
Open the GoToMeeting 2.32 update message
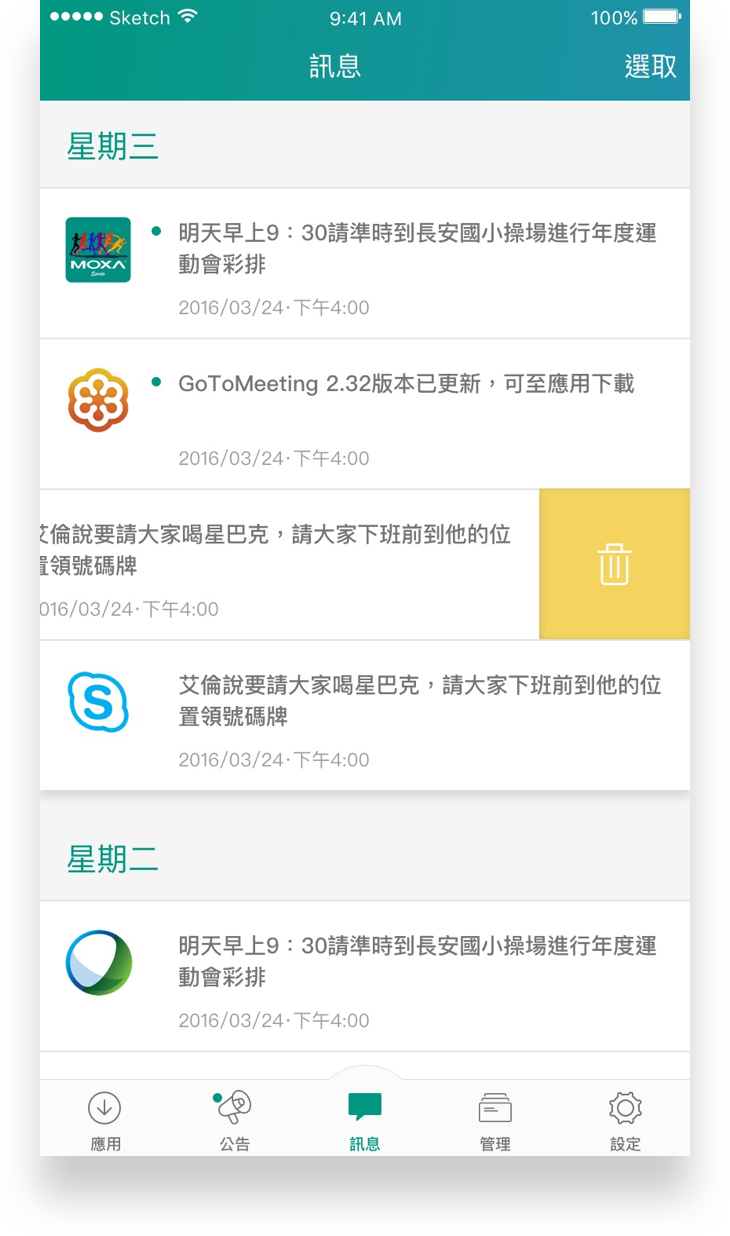pyautogui.click(x=365, y=414)
